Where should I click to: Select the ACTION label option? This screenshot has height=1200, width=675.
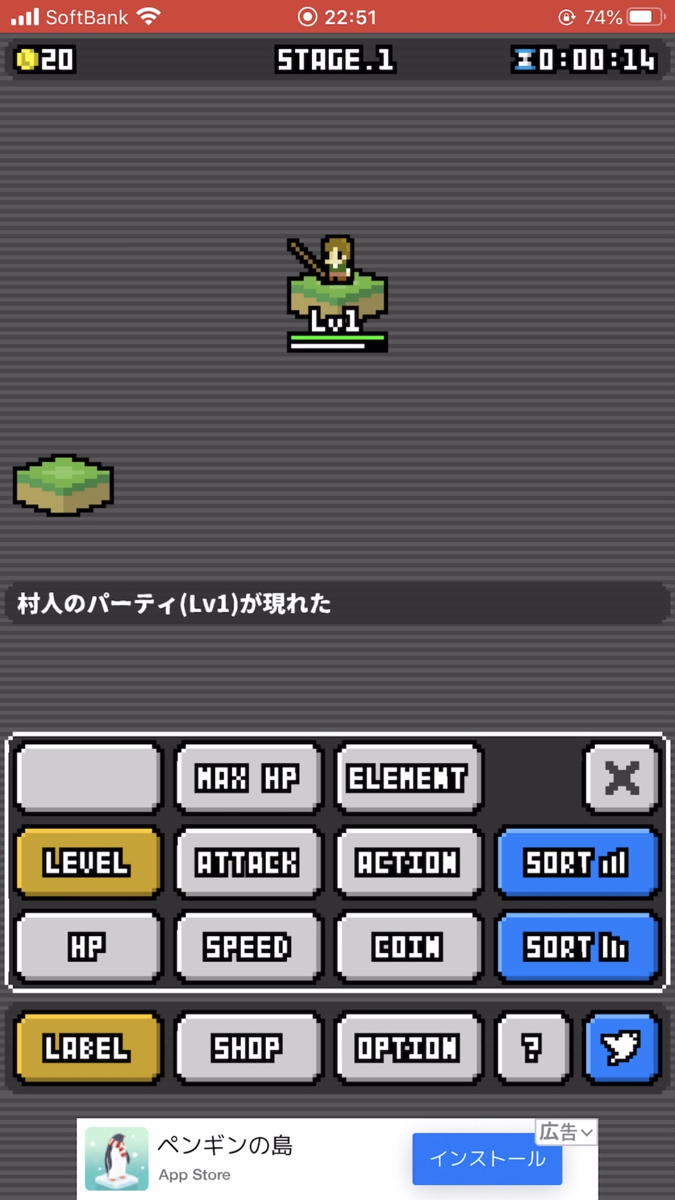[408, 862]
